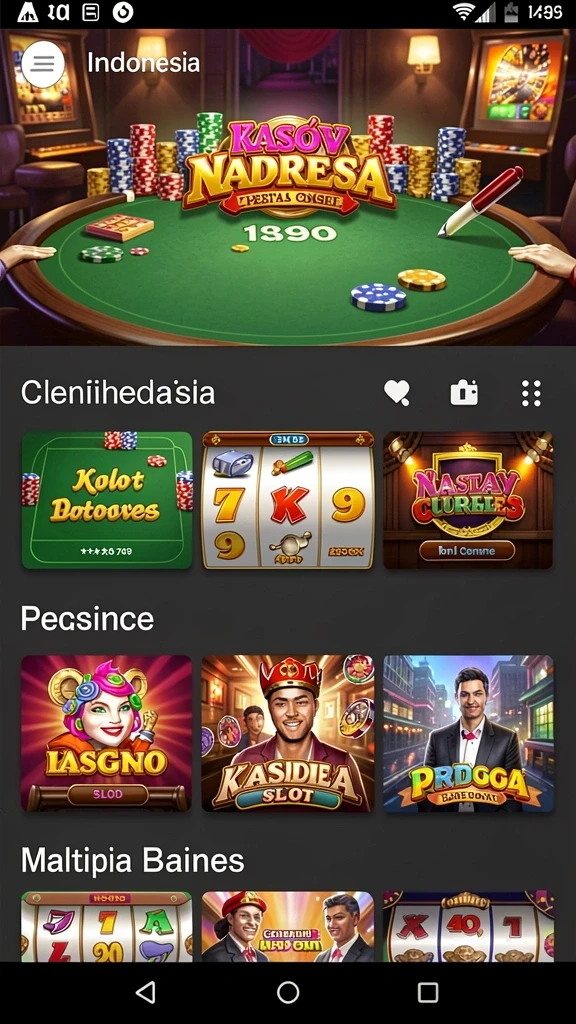Open the two-men game tile under Maltipia Baines
The width and height of the screenshot is (576, 1024).
[288, 927]
